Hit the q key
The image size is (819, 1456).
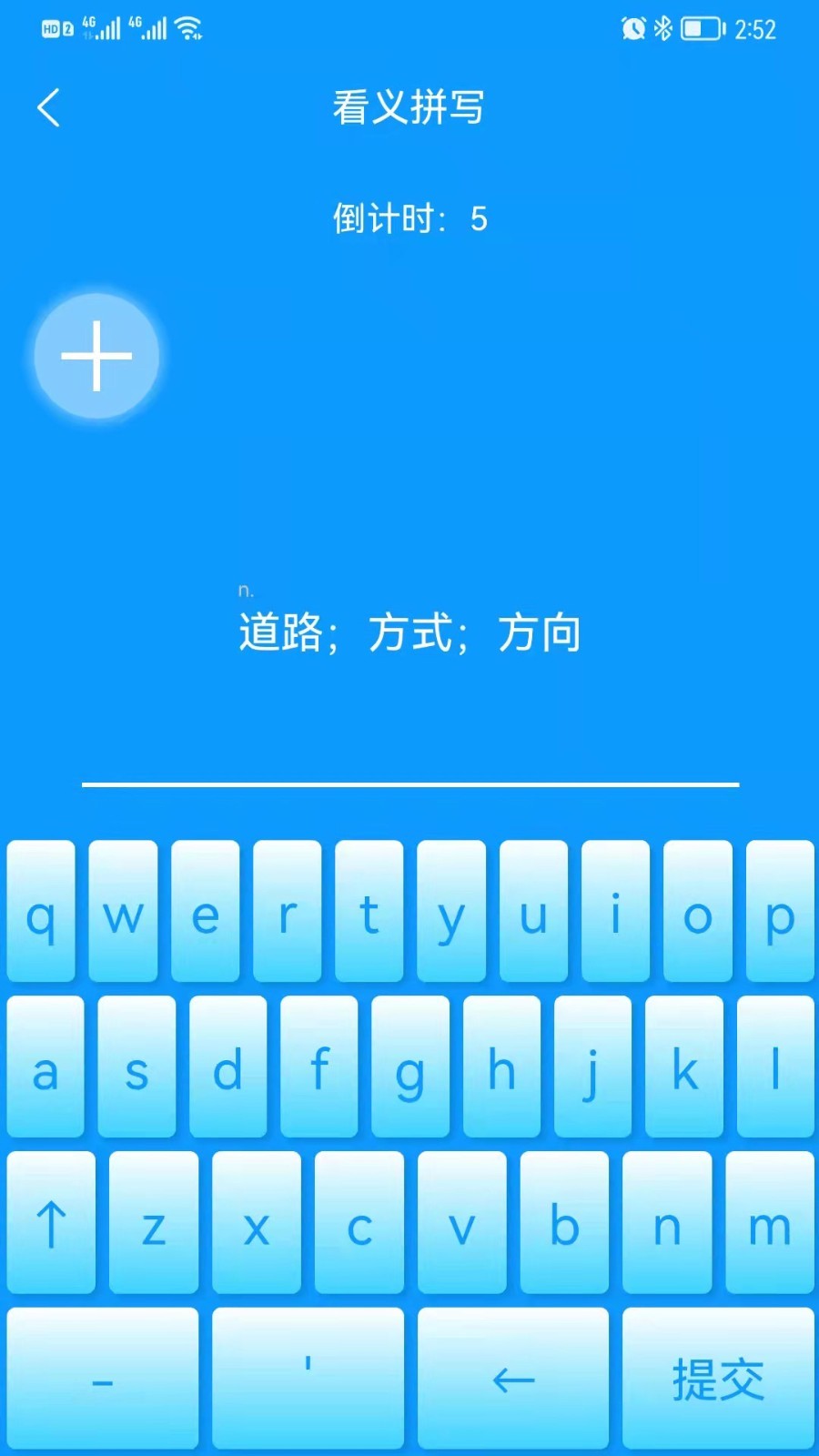[41, 911]
